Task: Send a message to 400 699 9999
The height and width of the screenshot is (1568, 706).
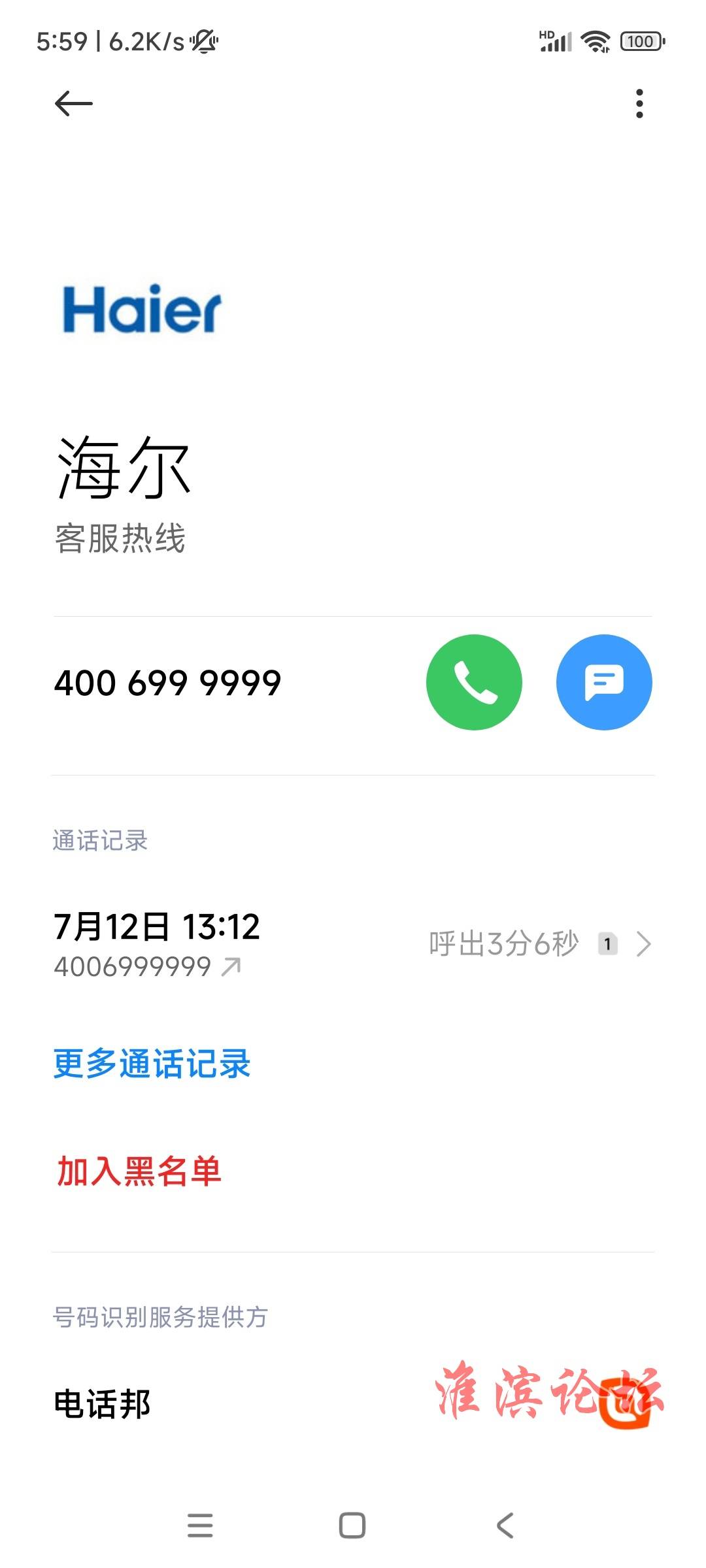Action: (603, 682)
